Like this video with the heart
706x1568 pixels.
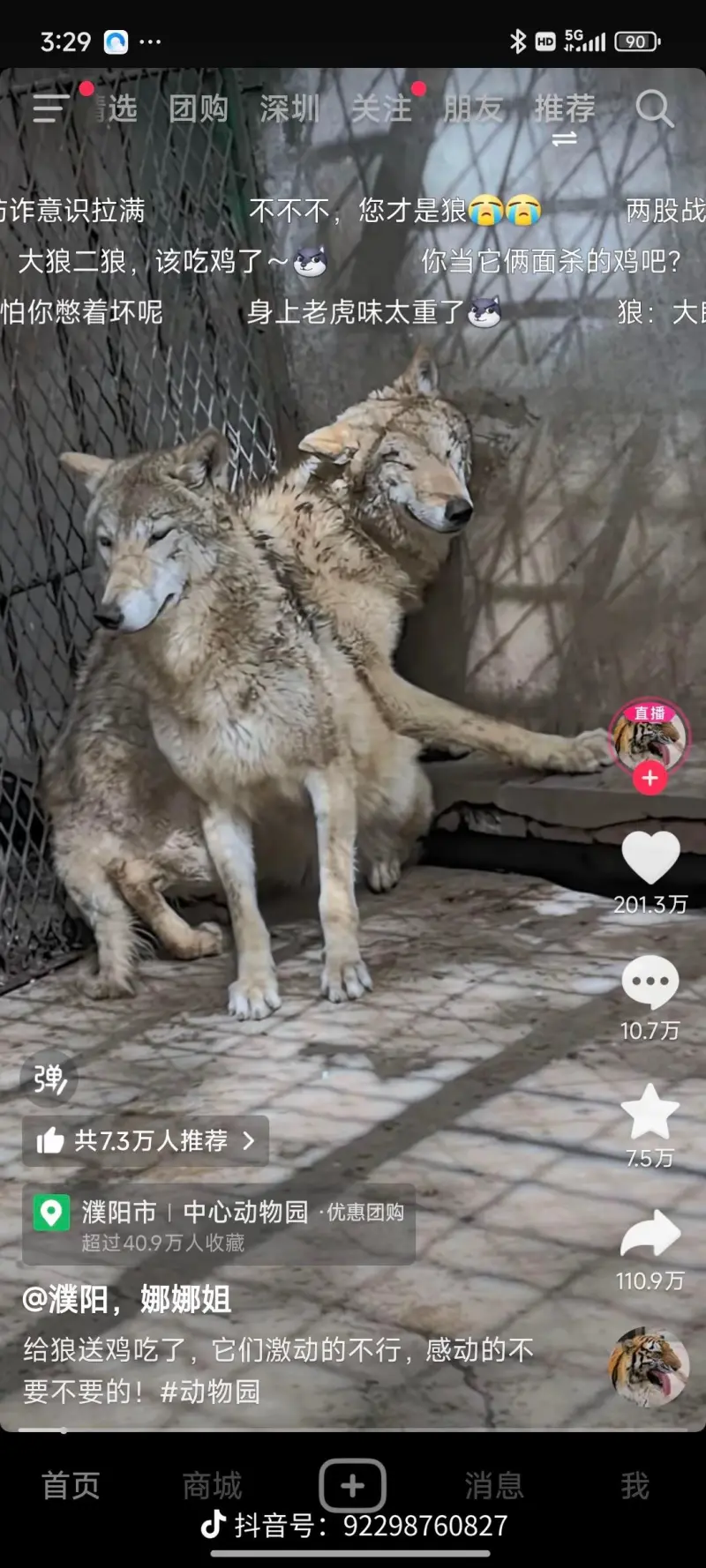[650, 856]
